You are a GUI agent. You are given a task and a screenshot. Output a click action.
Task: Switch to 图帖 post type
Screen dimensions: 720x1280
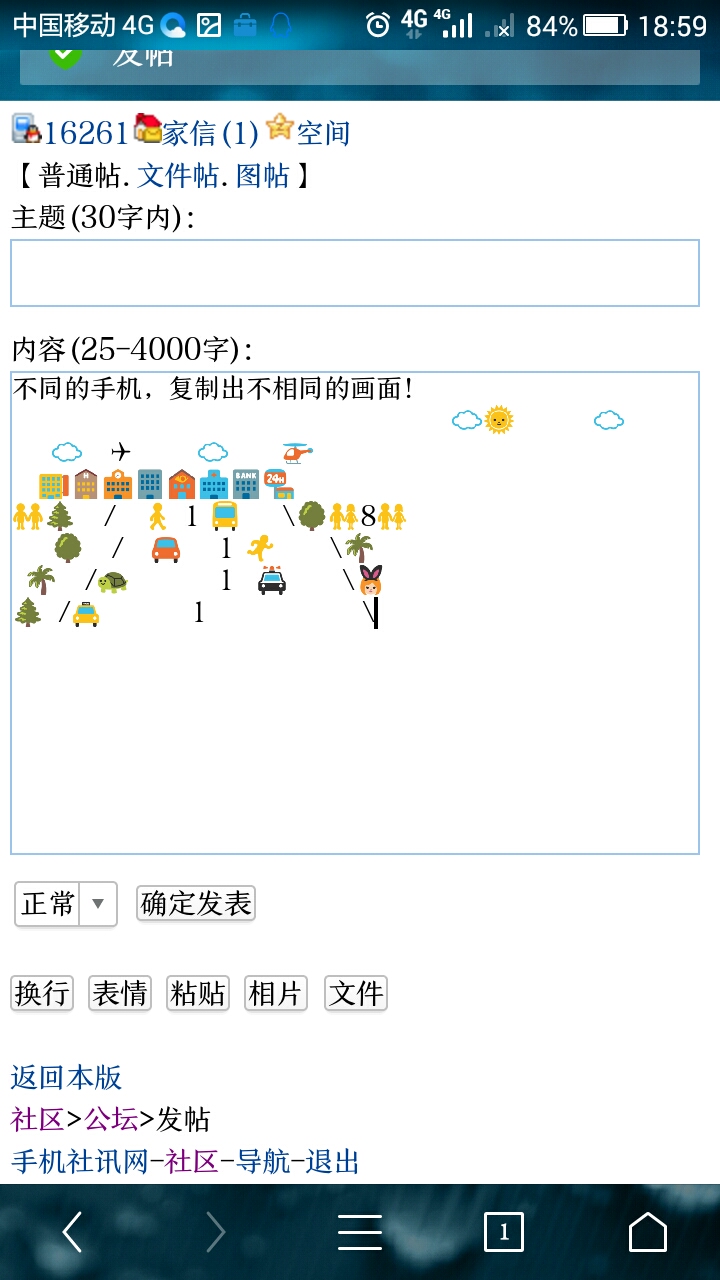tap(262, 176)
